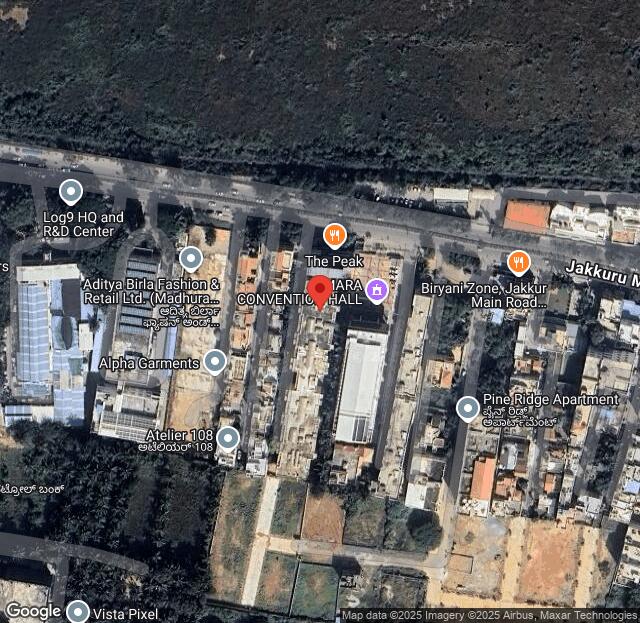The height and width of the screenshot is (623, 640).
Task: Tap the Vista Pixel place marker
Action: pos(78,611)
